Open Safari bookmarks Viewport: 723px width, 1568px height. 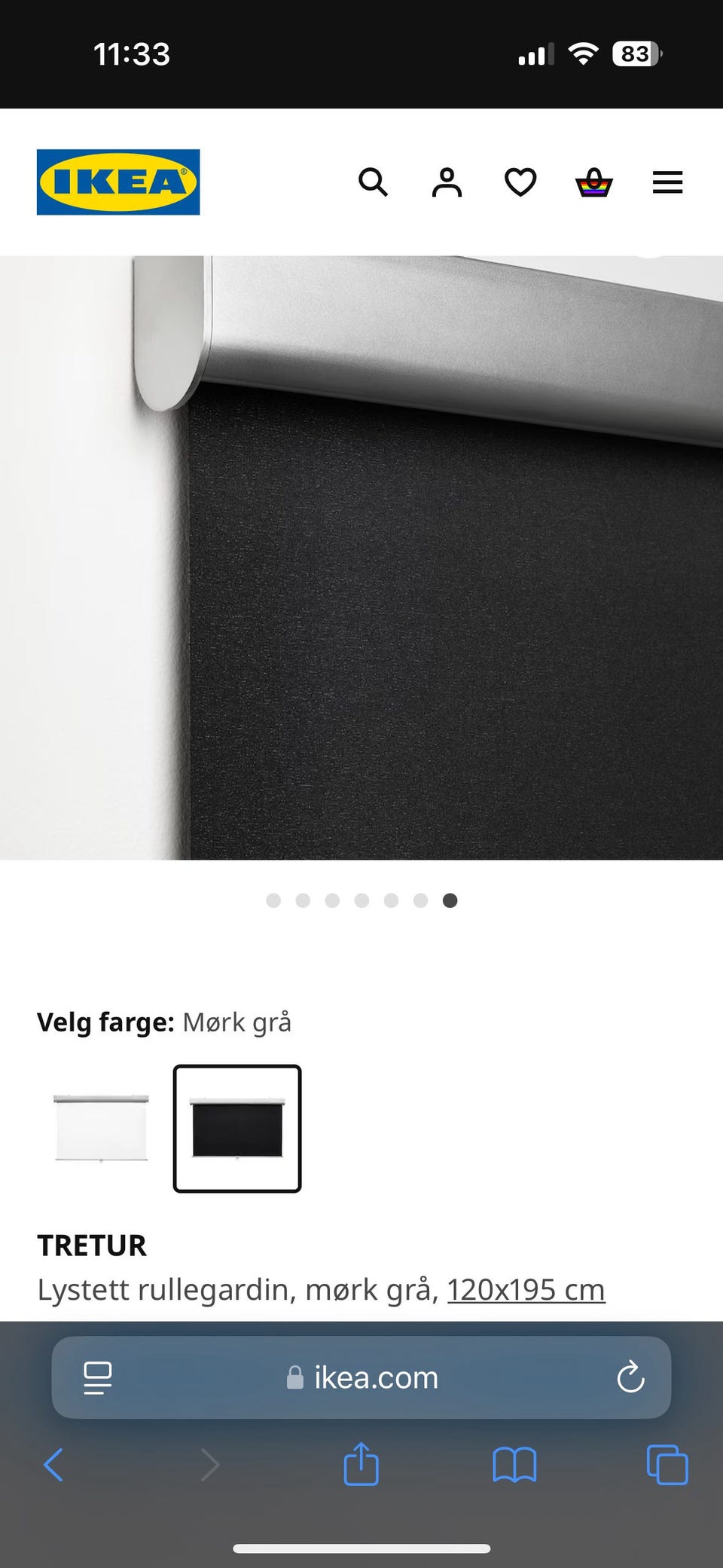point(514,1465)
